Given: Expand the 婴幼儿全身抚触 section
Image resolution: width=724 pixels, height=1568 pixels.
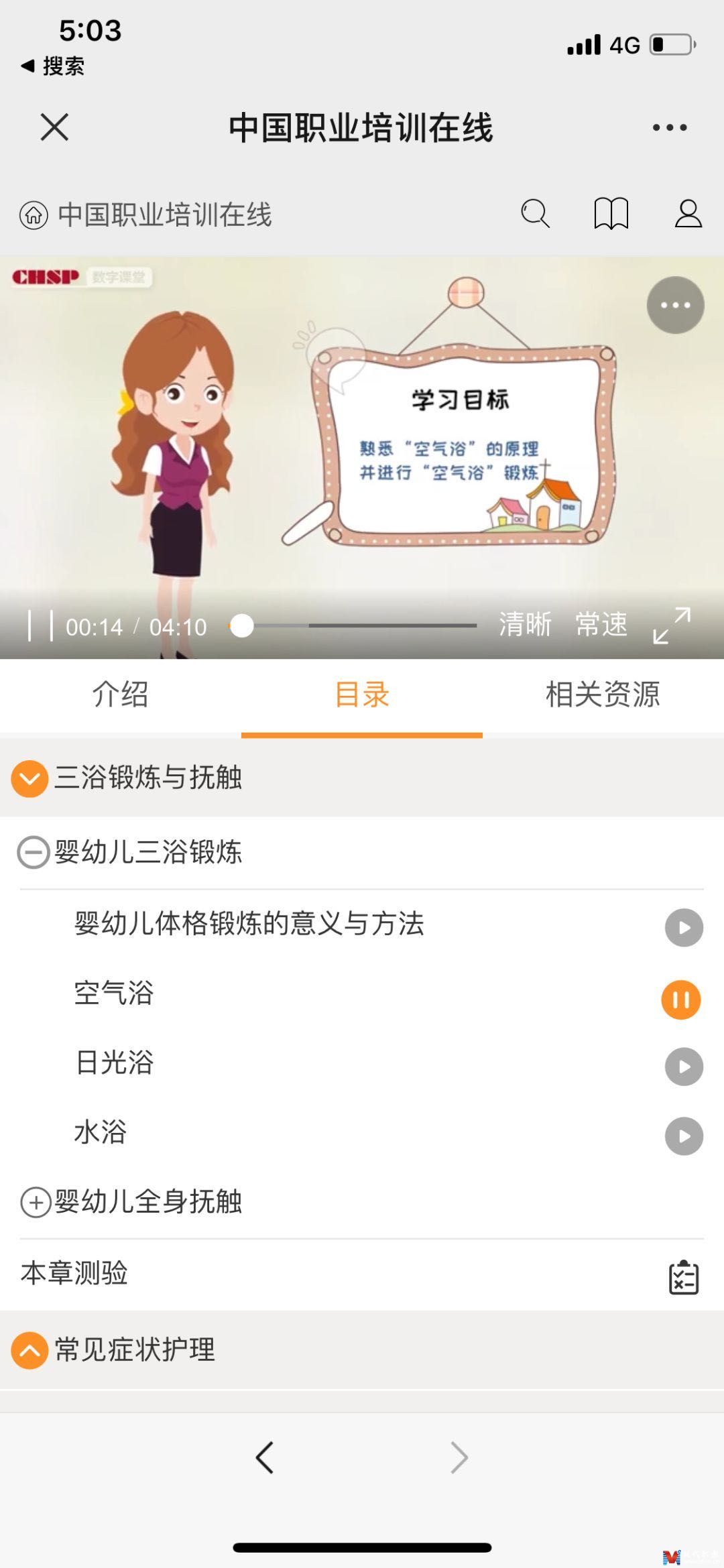Looking at the screenshot, I should (36, 1202).
